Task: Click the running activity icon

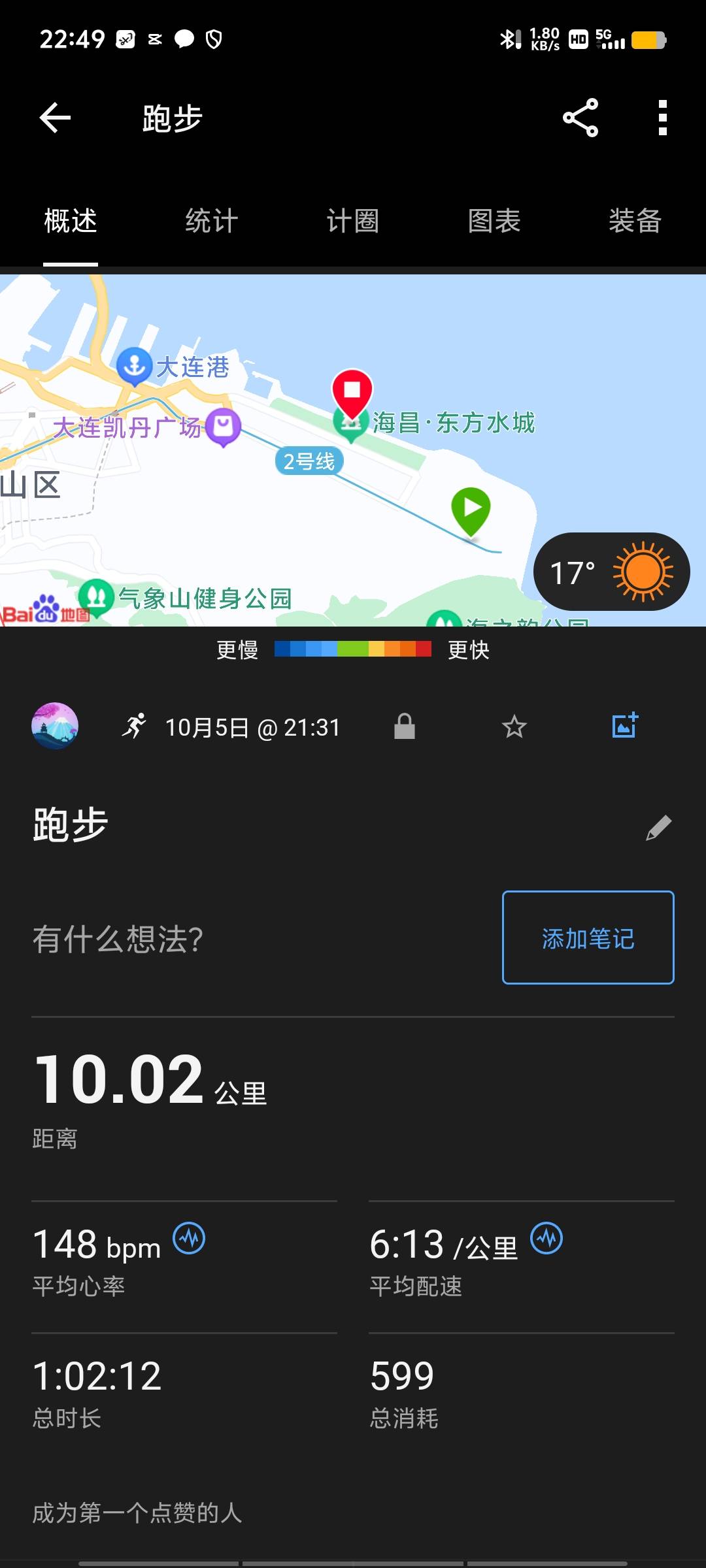Action: pyautogui.click(x=134, y=726)
